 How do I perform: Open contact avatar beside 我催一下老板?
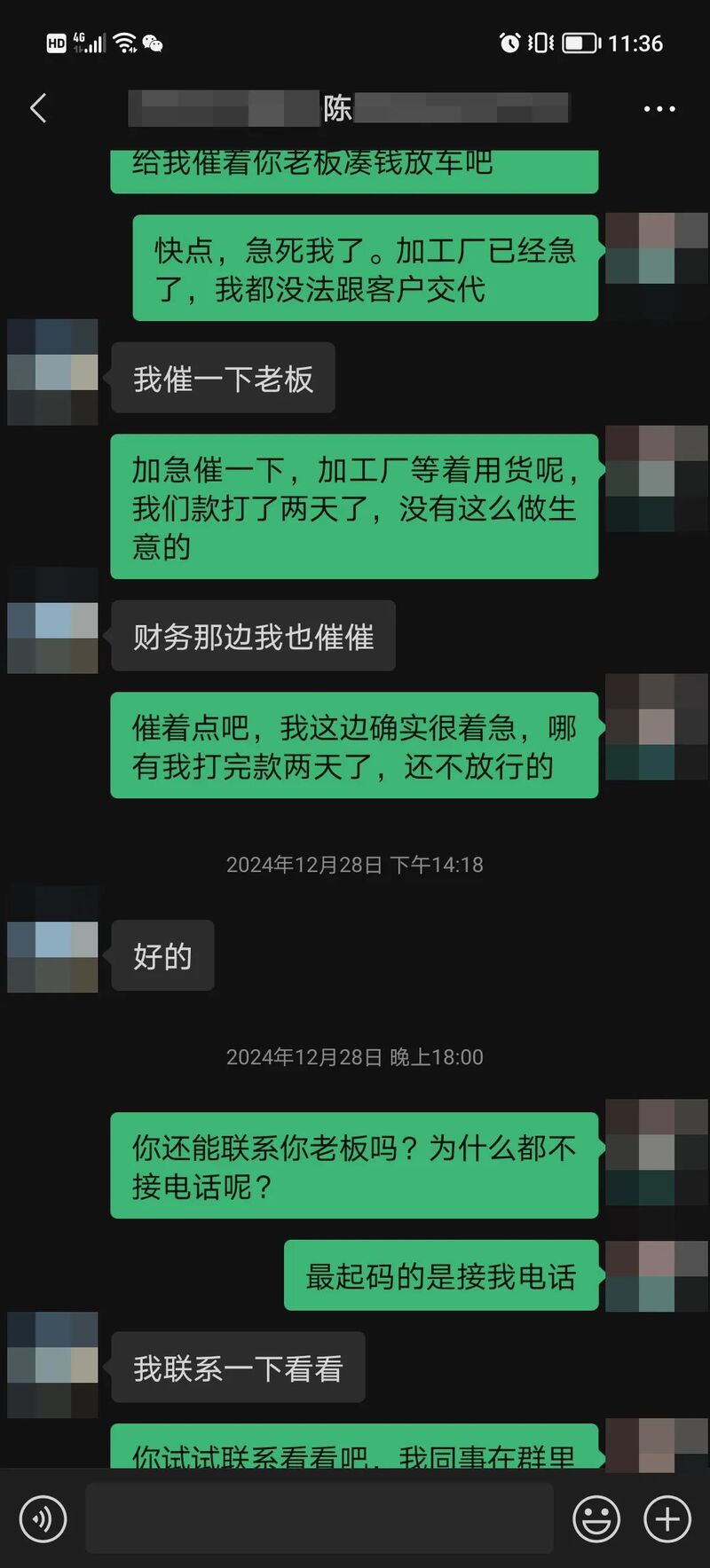(52, 372)
